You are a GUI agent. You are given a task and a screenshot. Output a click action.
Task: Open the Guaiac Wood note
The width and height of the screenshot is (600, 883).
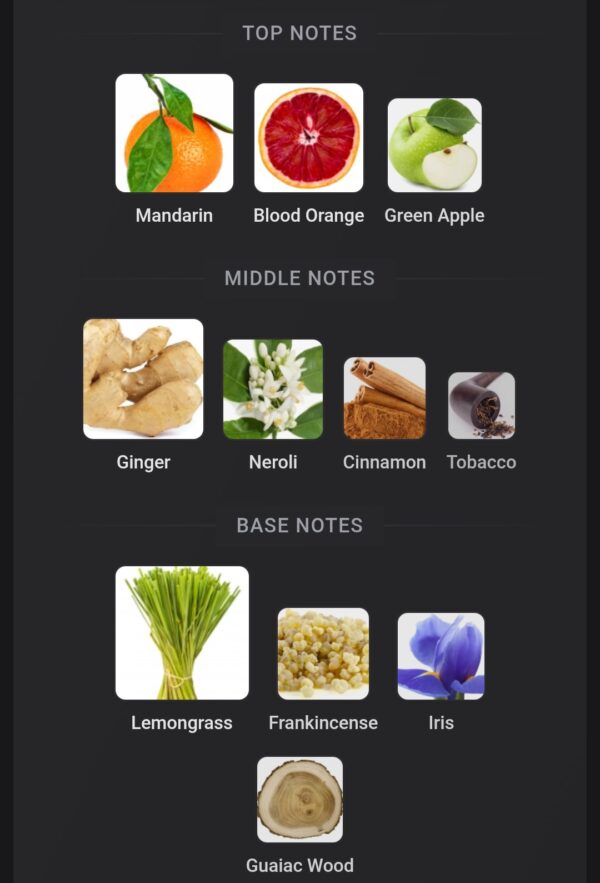pyautogui.click(x=300, y=799)
